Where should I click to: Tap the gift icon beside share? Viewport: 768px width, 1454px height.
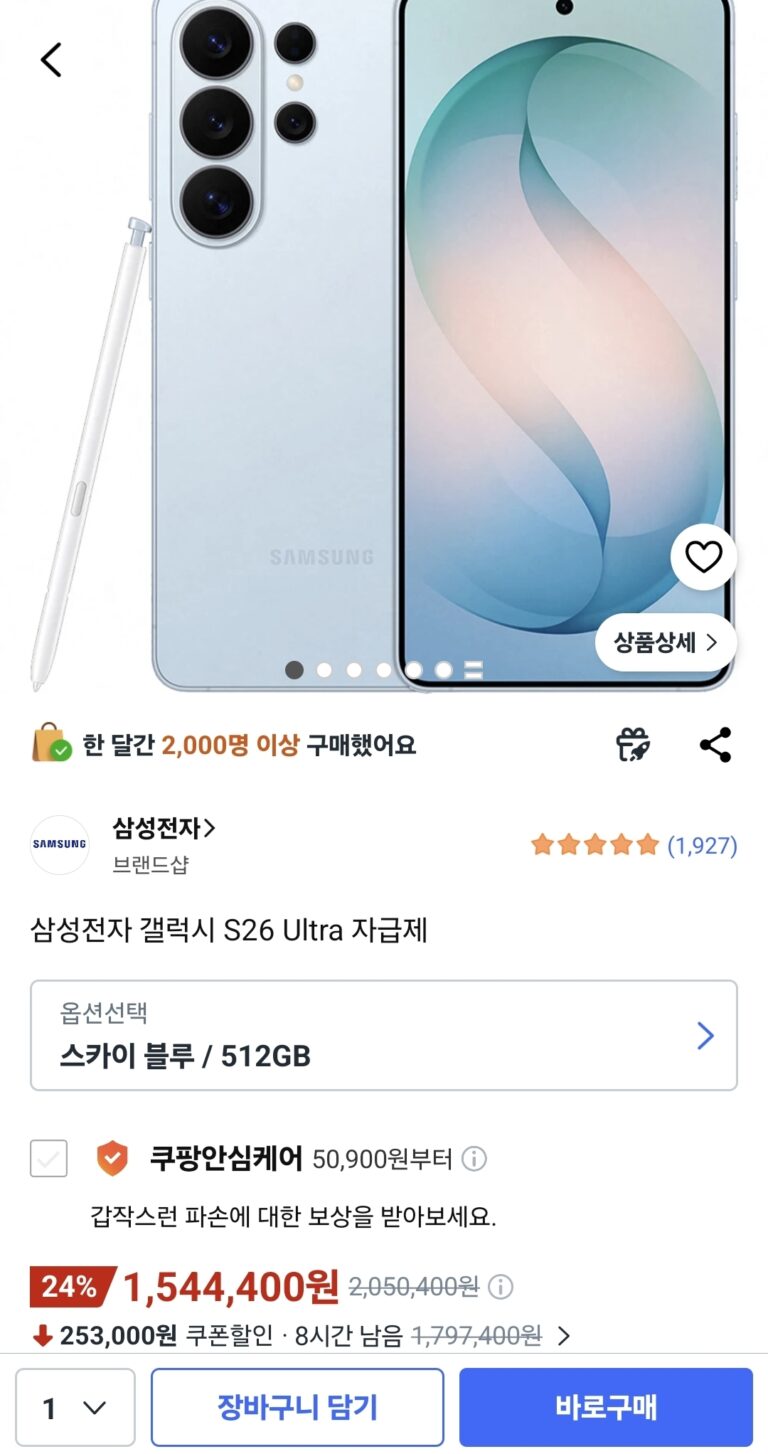coord(633,745)
